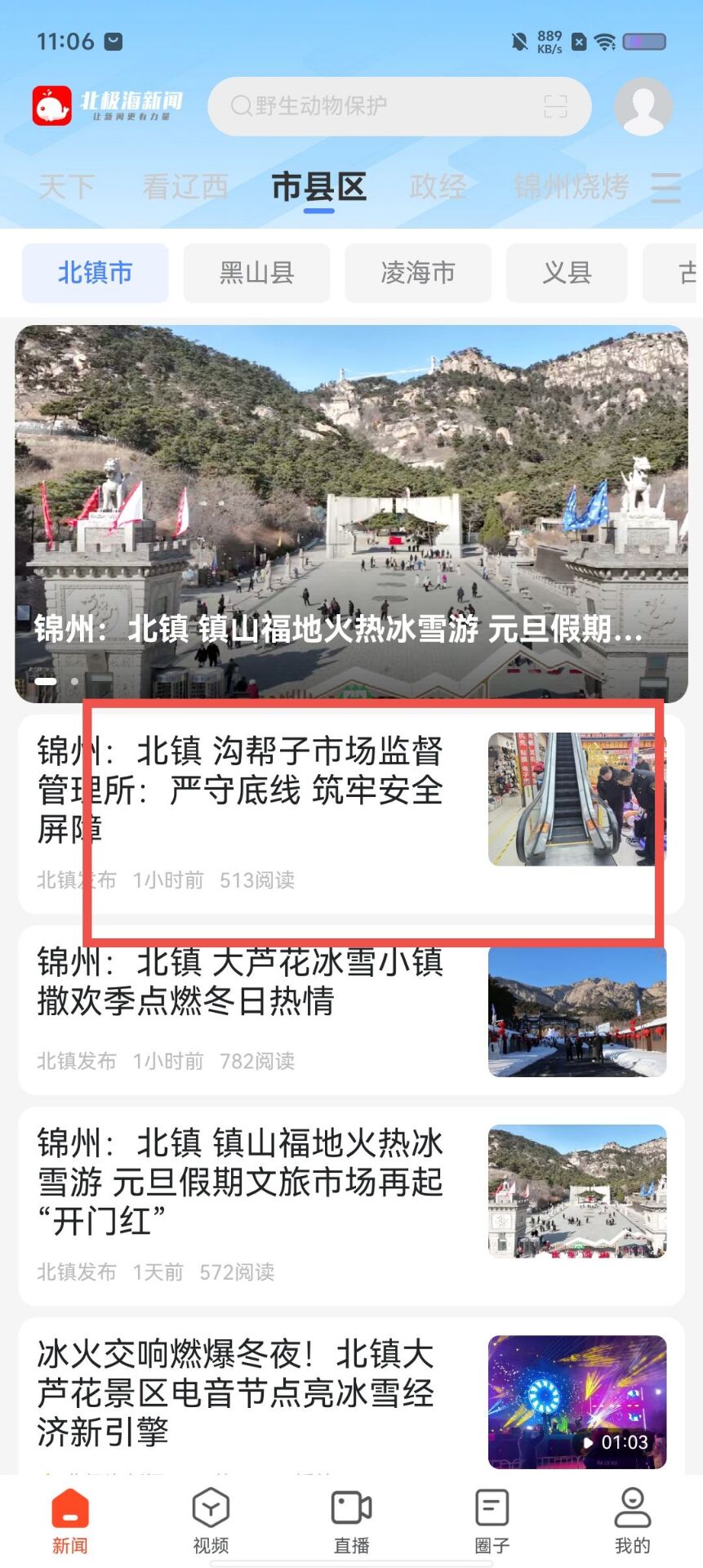The width and height of the screenshot is (703, 1568).
Task: Open the 元旦假期文旅市场 开门红 article
Action: pos(240,1183)
